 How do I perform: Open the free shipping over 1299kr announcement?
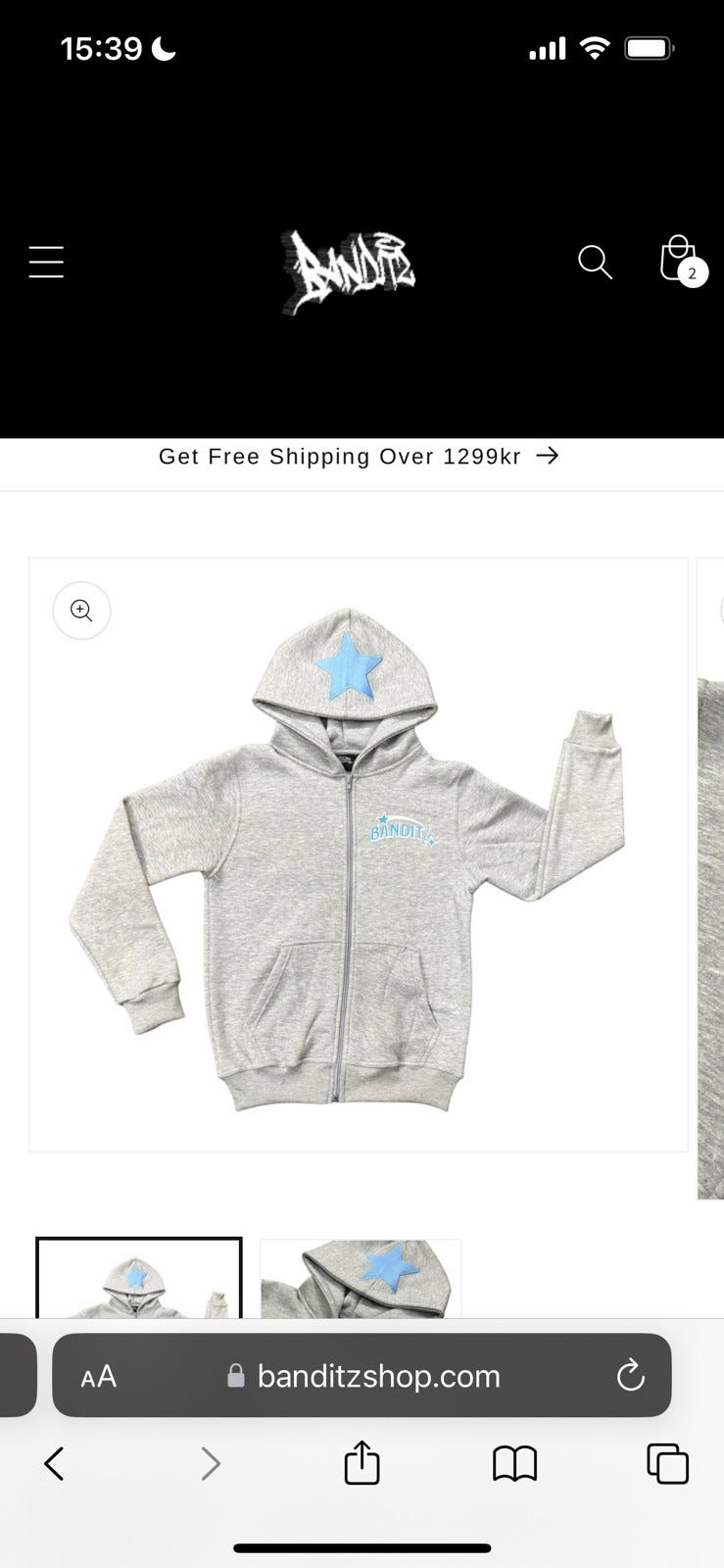tap(359, 456)
